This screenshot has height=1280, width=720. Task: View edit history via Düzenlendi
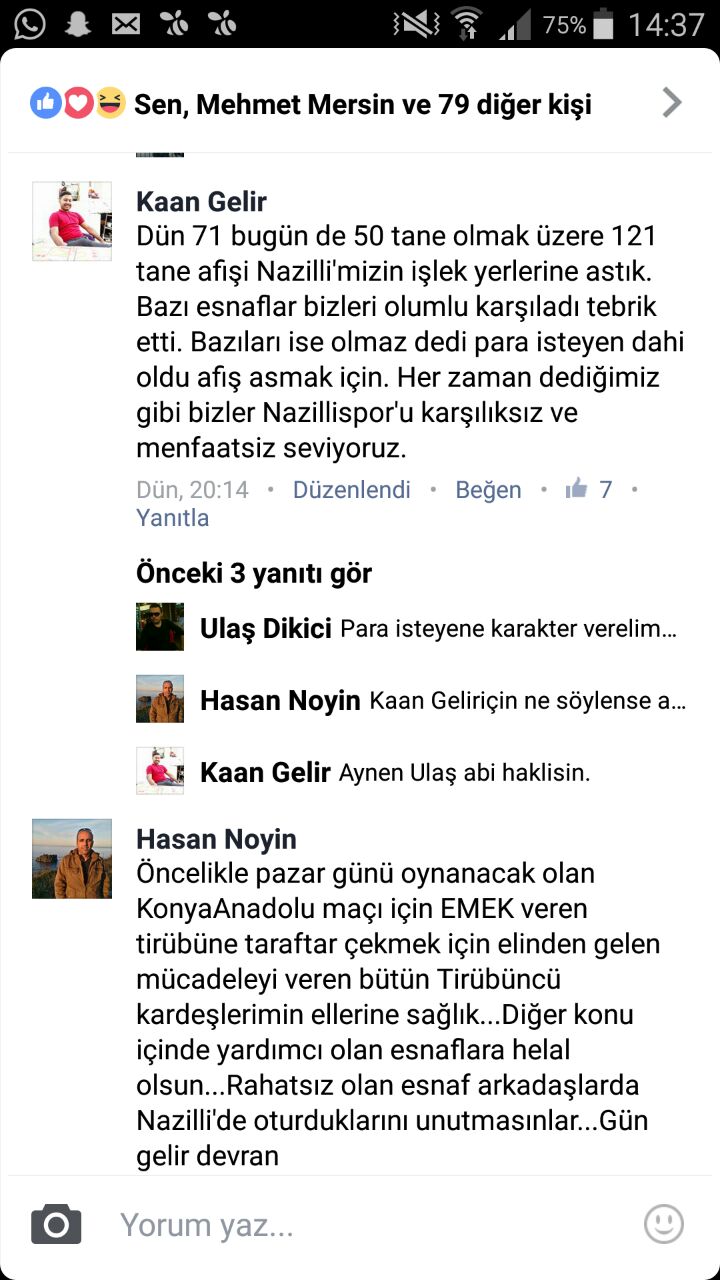click(351, 489)
